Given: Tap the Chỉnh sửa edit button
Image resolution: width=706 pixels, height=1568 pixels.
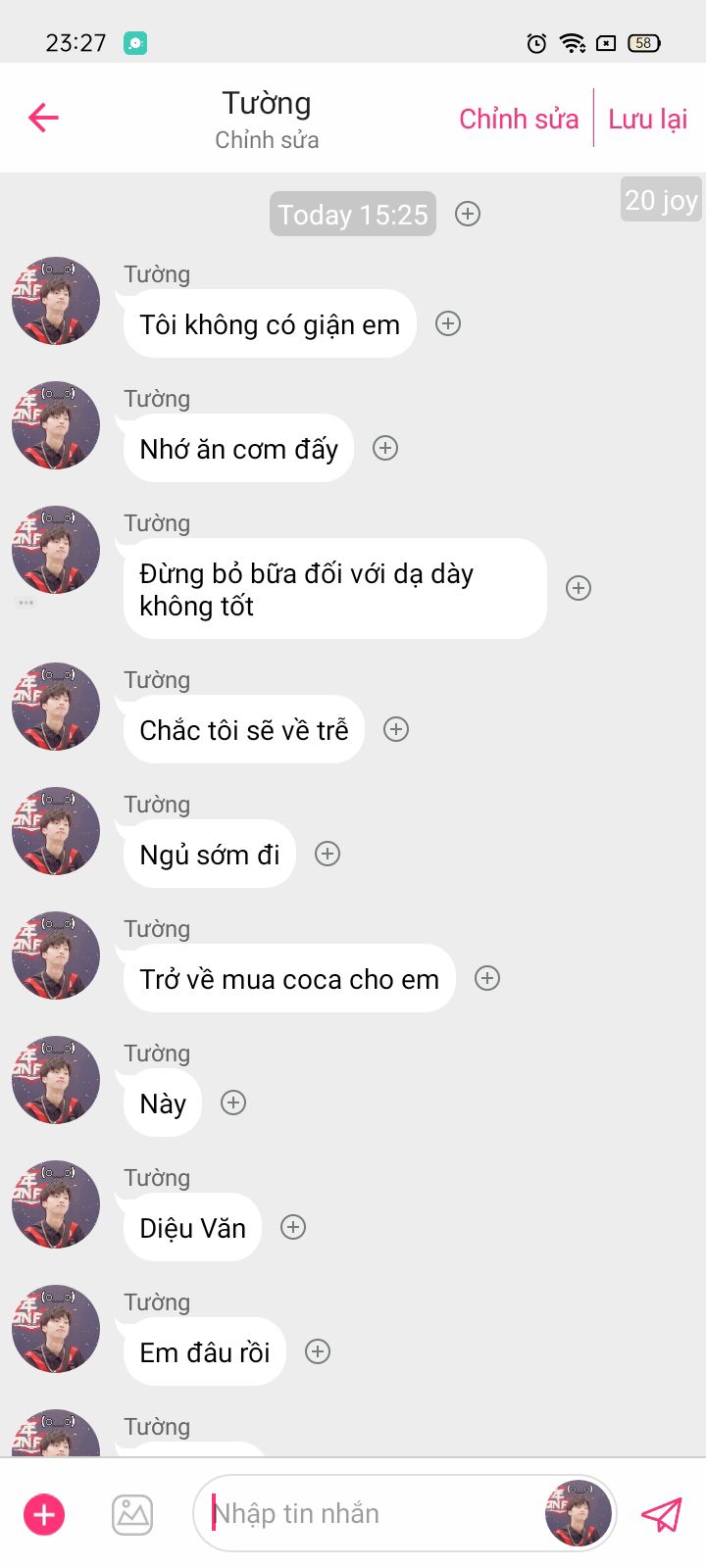Looking at the screenshot, I should [519, 119].
